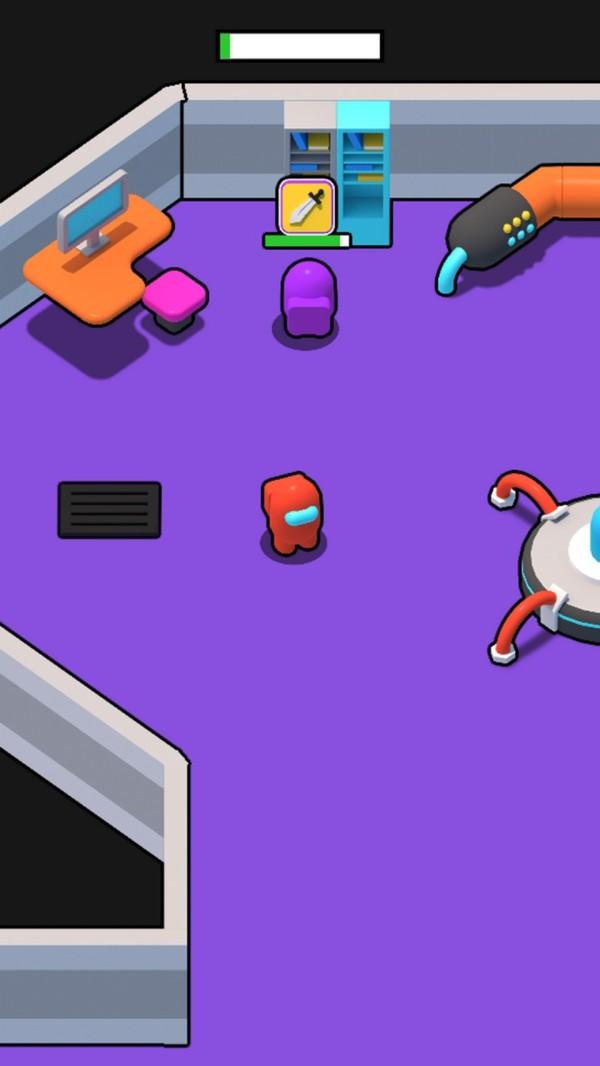Tap the sword icon above purple crewmate

click(306, 206)
